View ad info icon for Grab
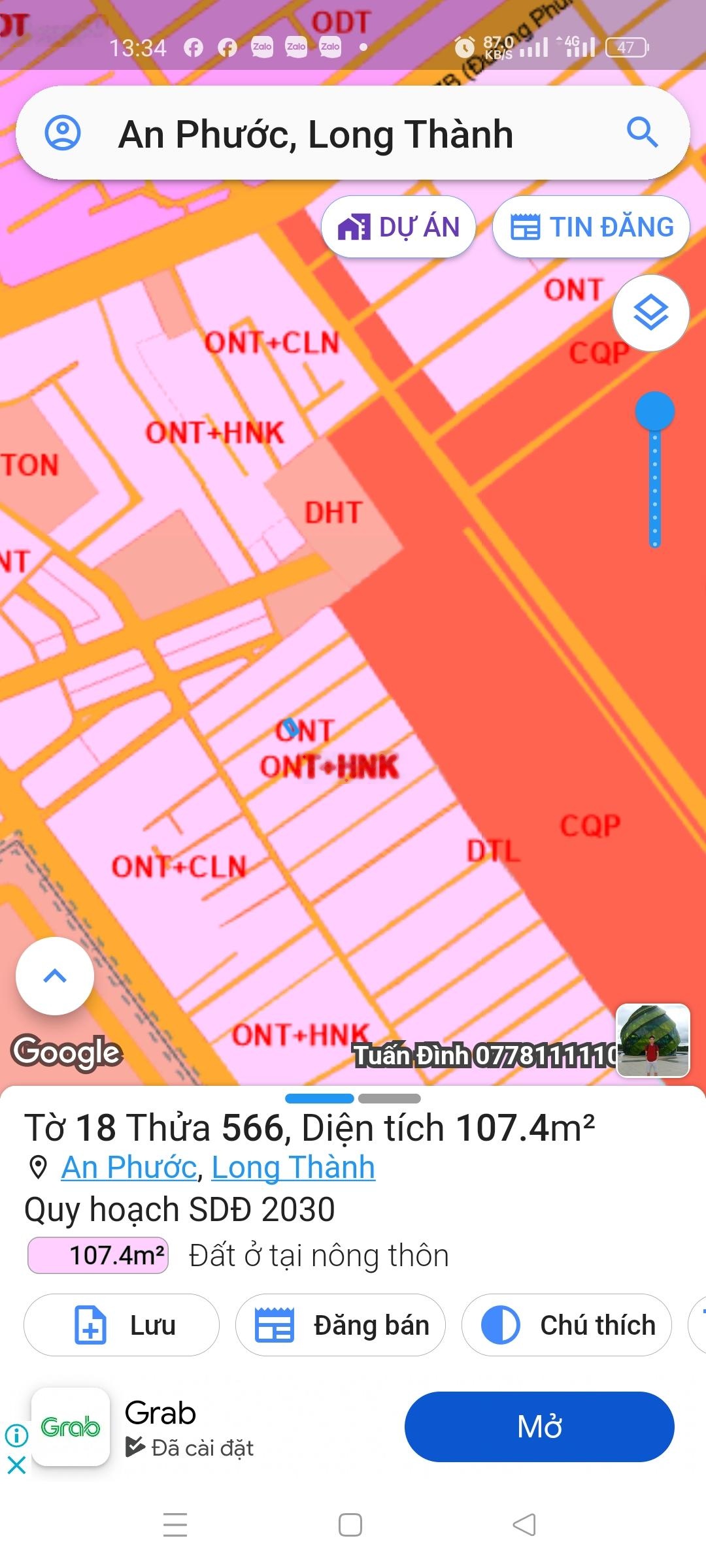706x1568 pixels. (x=16, y=1435)
